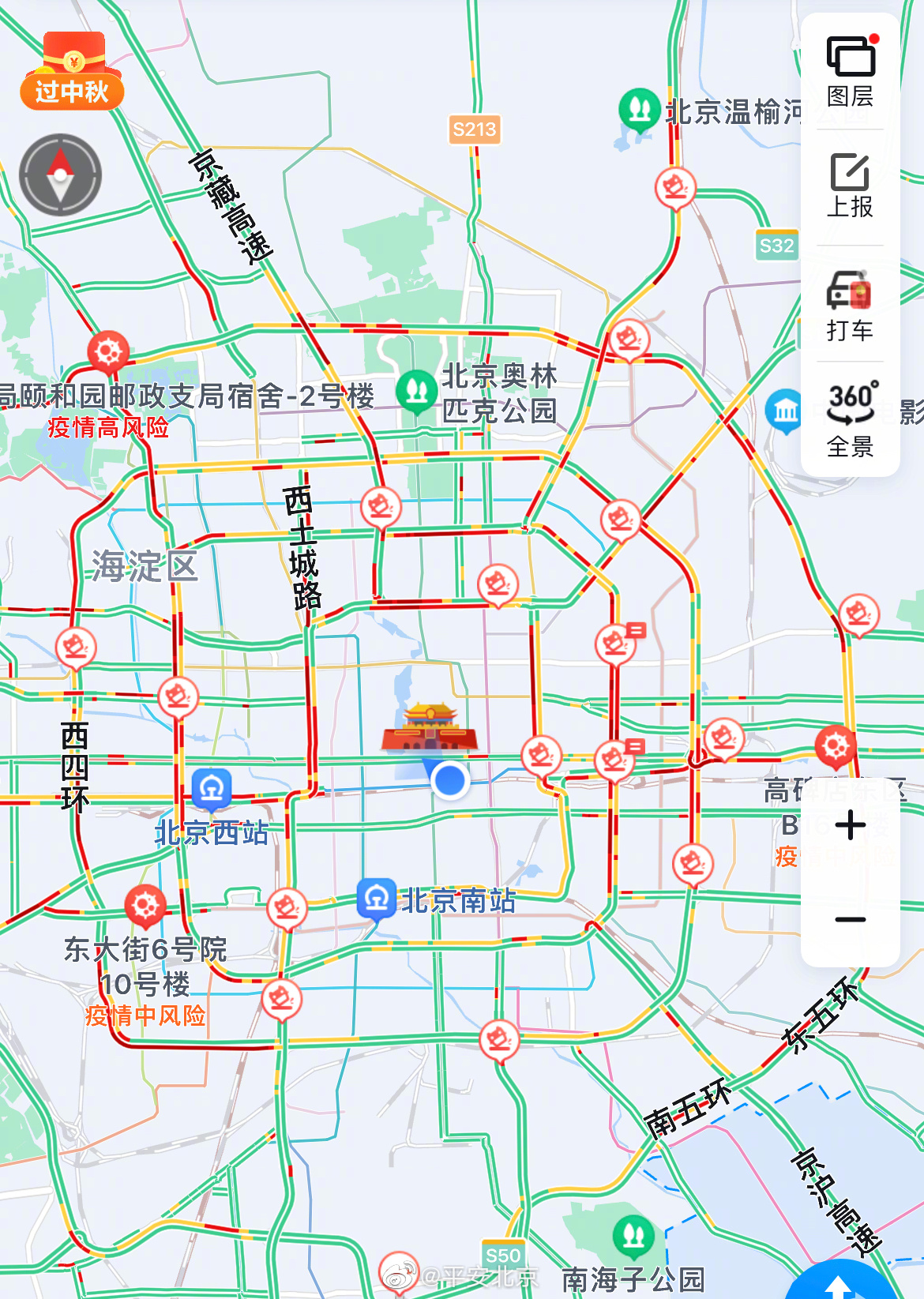Select the 北京南站 station marker
This screenshot has height=1299, width=924.
[x=377, y=899]
